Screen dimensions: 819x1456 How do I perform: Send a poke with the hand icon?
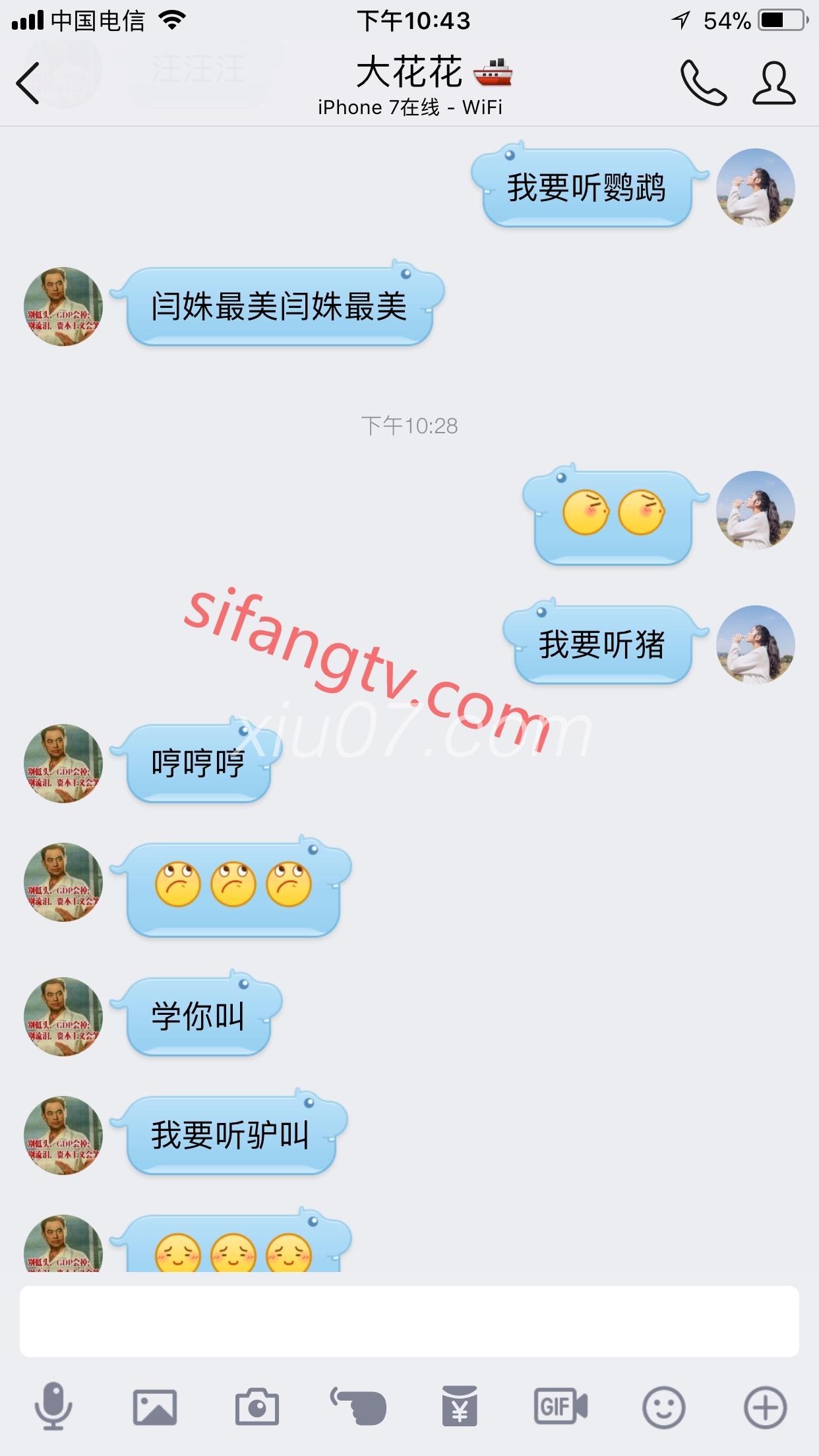358,1407
